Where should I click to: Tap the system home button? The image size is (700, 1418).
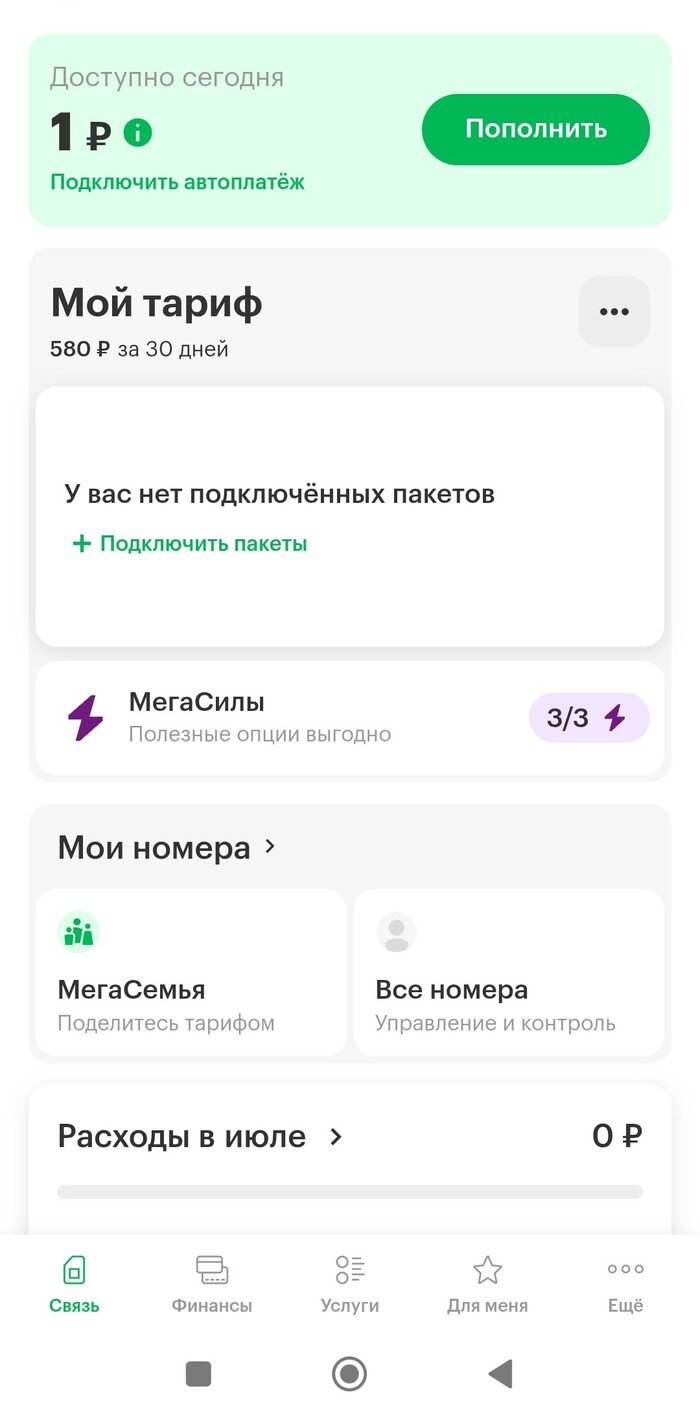(x=349, y=1374)
